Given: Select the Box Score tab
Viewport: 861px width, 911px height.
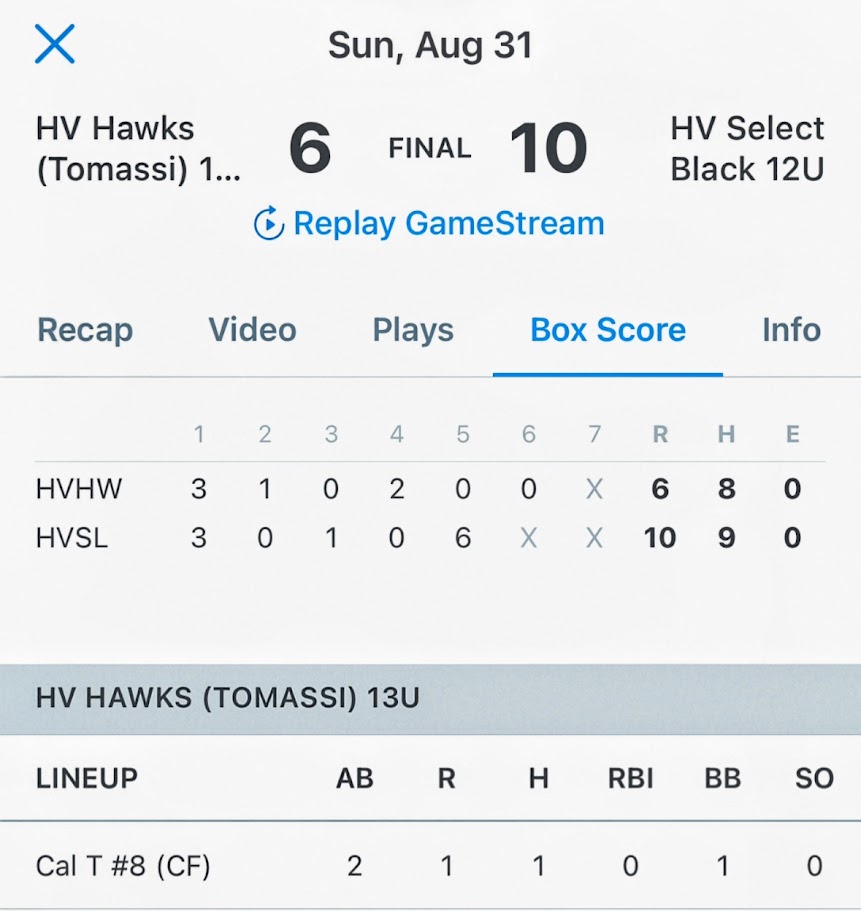Looking at the screenshot, I should pyautogui.click(x=608, y=330).
